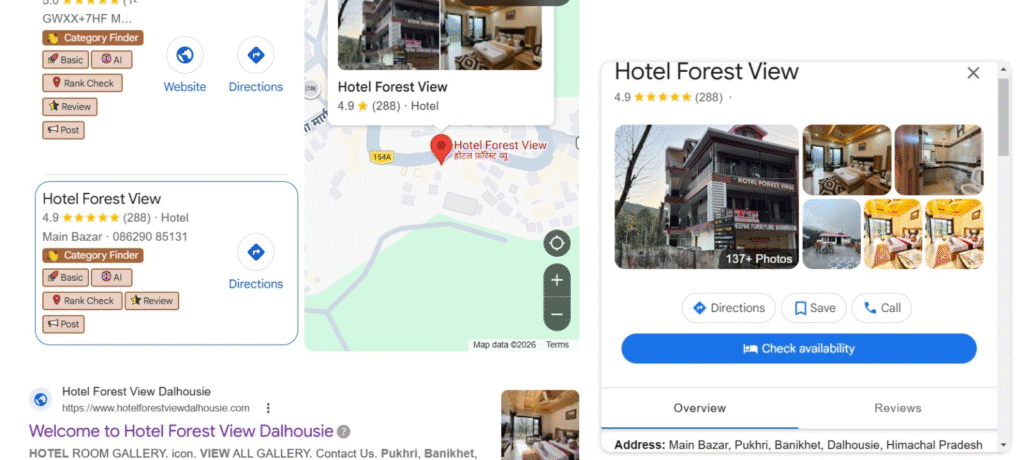Tap the blue Check availability button
This screenshot has height=460, width=1024.
(x=798, y=348)
